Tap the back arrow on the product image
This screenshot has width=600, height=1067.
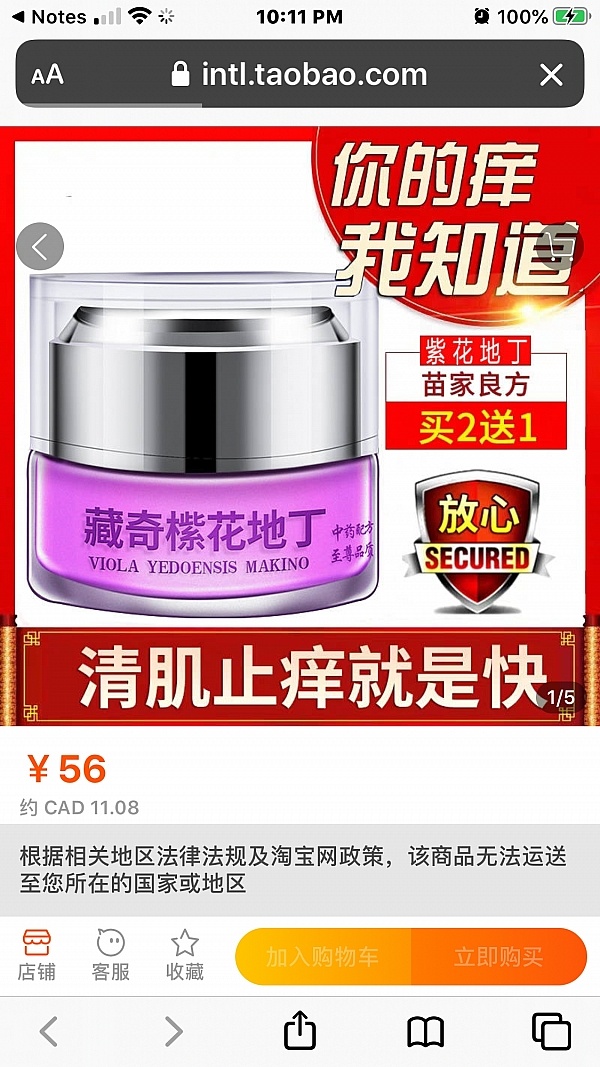point(40,246)
